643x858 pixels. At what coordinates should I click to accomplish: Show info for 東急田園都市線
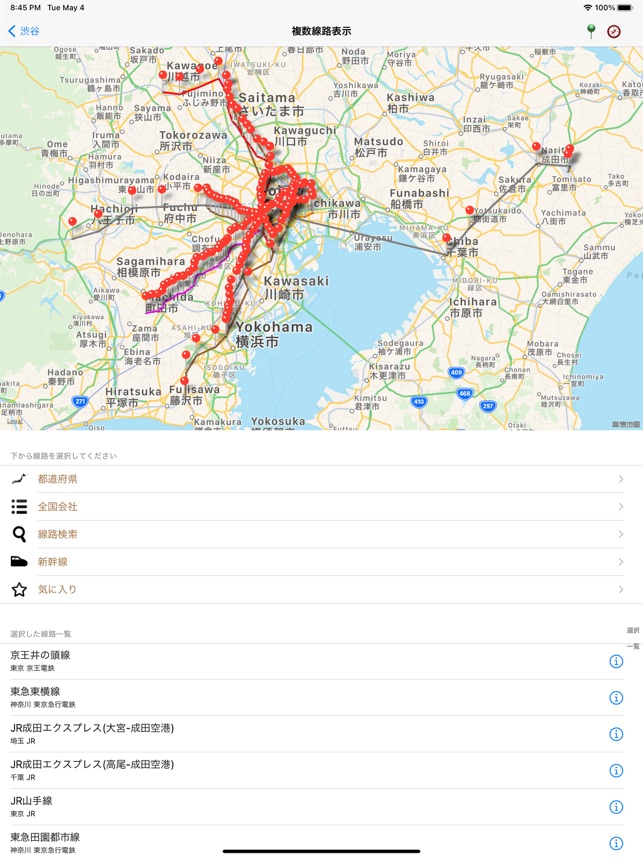coord(616,842)
